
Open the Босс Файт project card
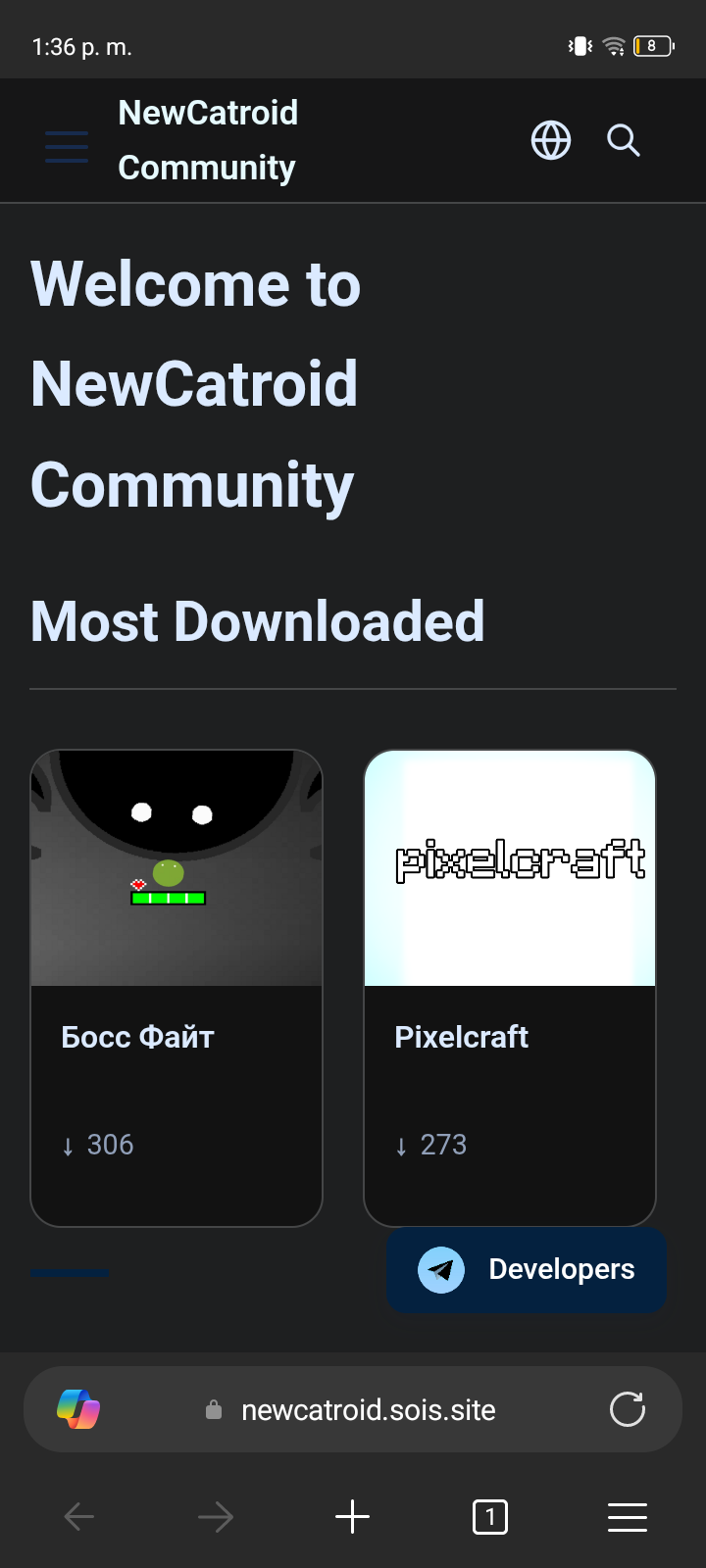(x=176, y=987)
